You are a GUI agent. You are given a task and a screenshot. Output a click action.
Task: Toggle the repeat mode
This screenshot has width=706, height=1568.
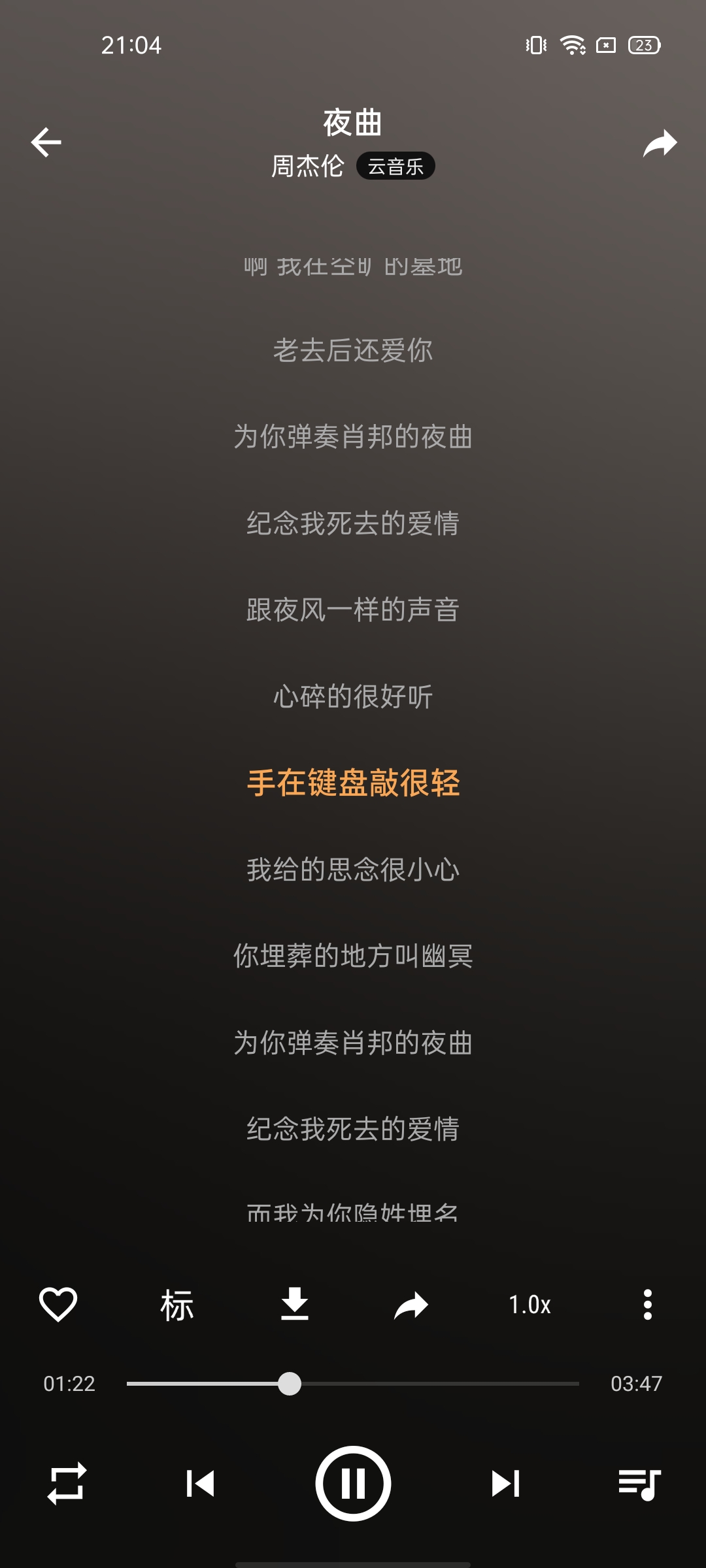pos(67,1484)
